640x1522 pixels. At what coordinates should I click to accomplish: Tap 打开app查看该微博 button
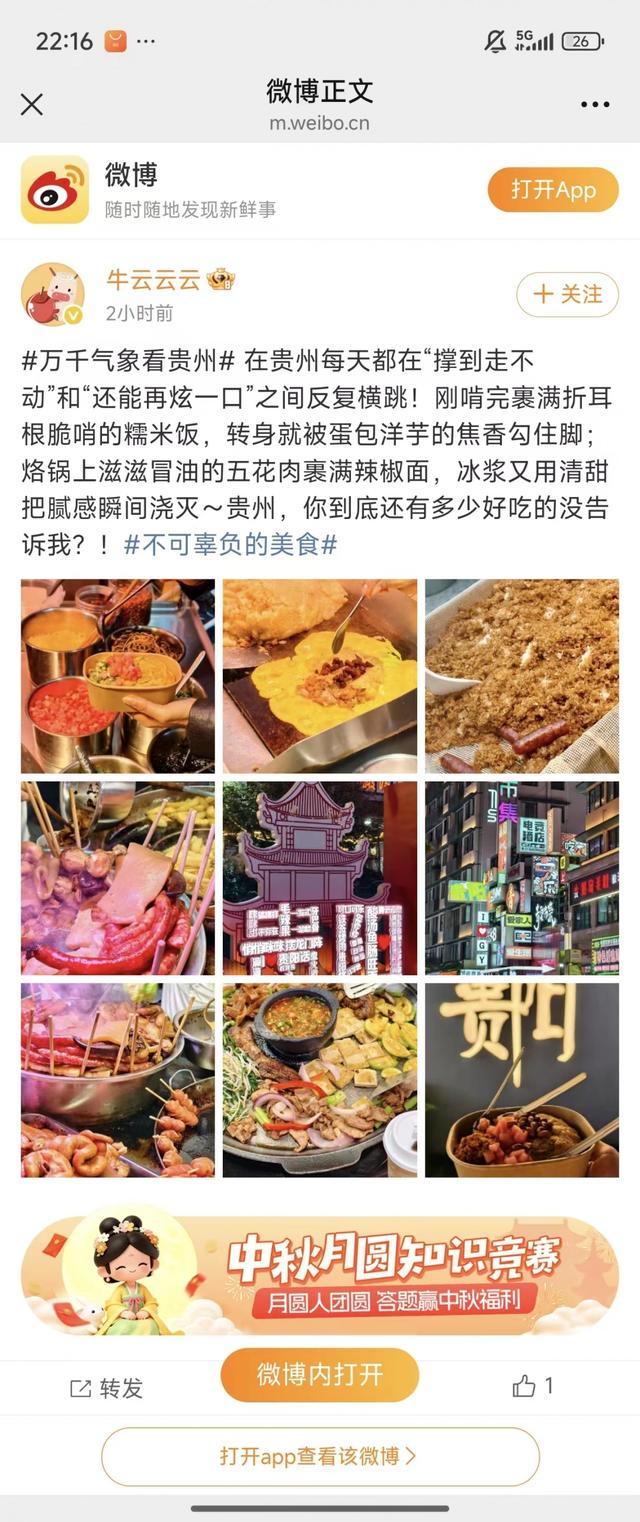[320, 1456]
